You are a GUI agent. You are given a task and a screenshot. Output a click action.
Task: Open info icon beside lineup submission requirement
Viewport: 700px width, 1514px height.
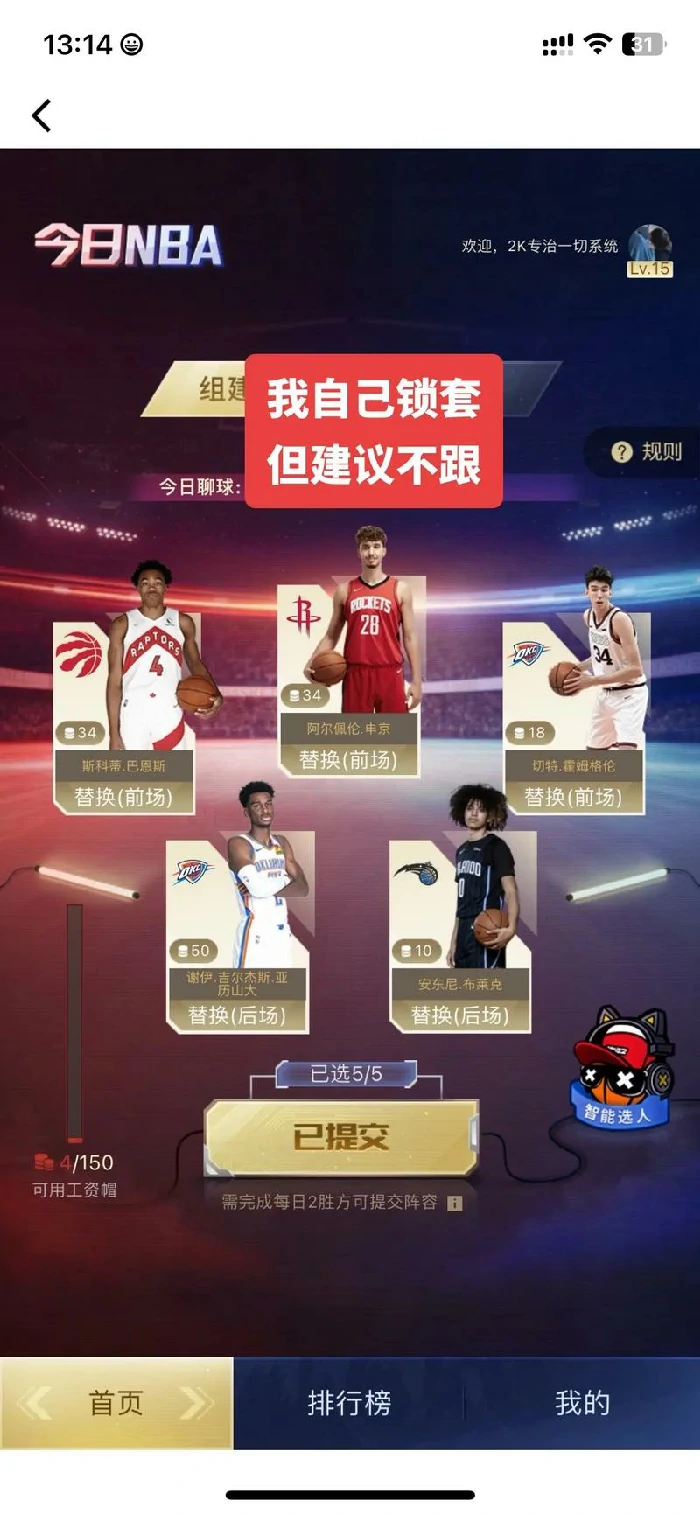pyautogui.click(x=455, y=1203)
